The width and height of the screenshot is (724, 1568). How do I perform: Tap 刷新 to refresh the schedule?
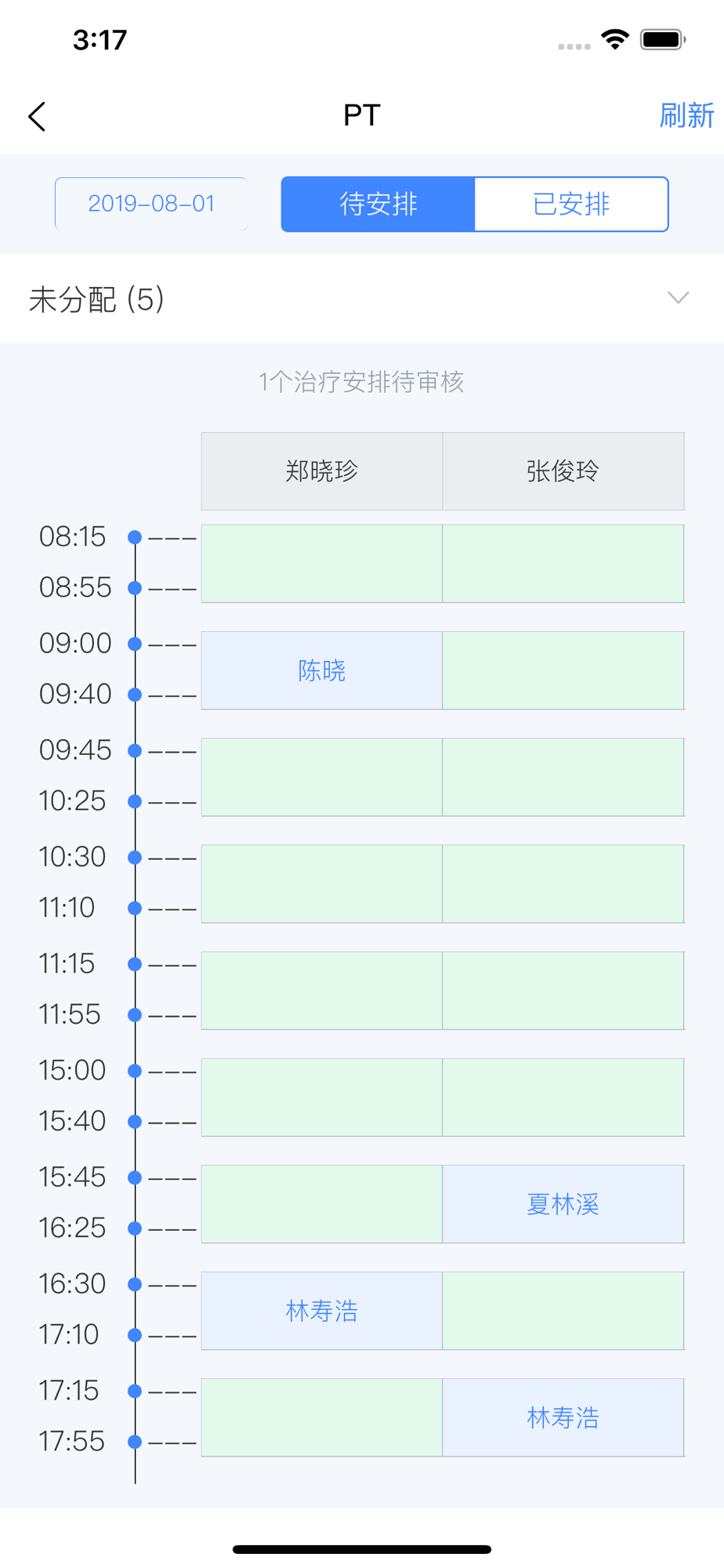point(686,116)
